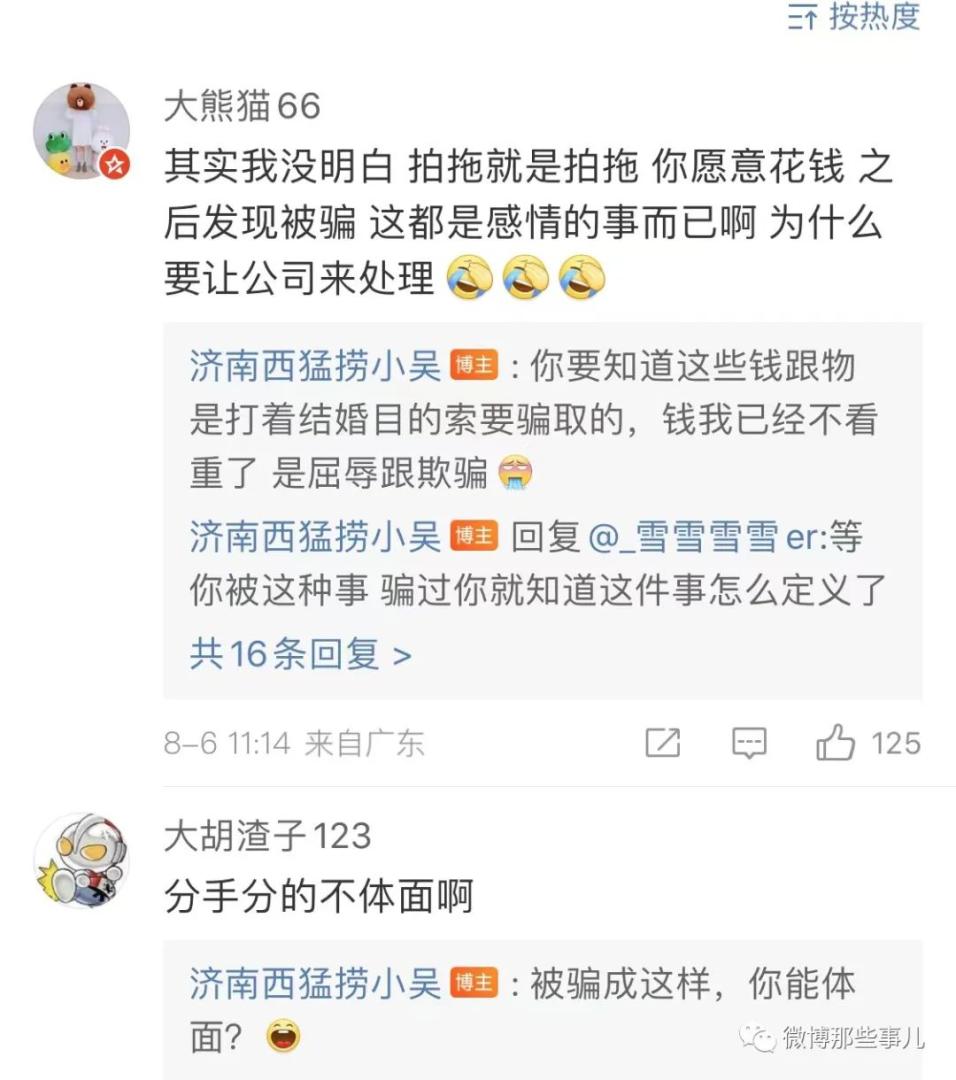Open 济南西猛捞小吴 link in first reply
The width and height of the screenshot is (956, 1080).
click(315, 367)
